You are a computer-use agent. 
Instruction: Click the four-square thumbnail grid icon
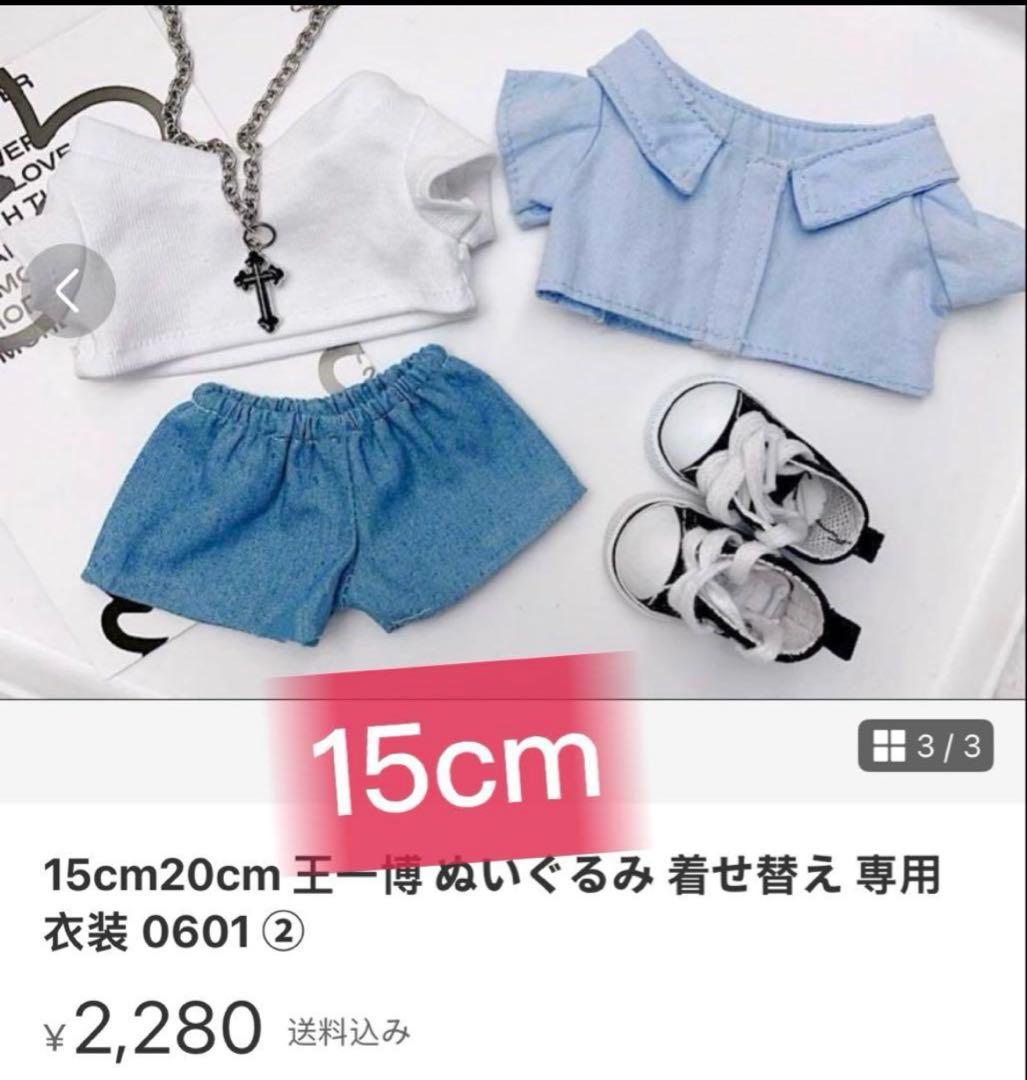click(889, 745)
